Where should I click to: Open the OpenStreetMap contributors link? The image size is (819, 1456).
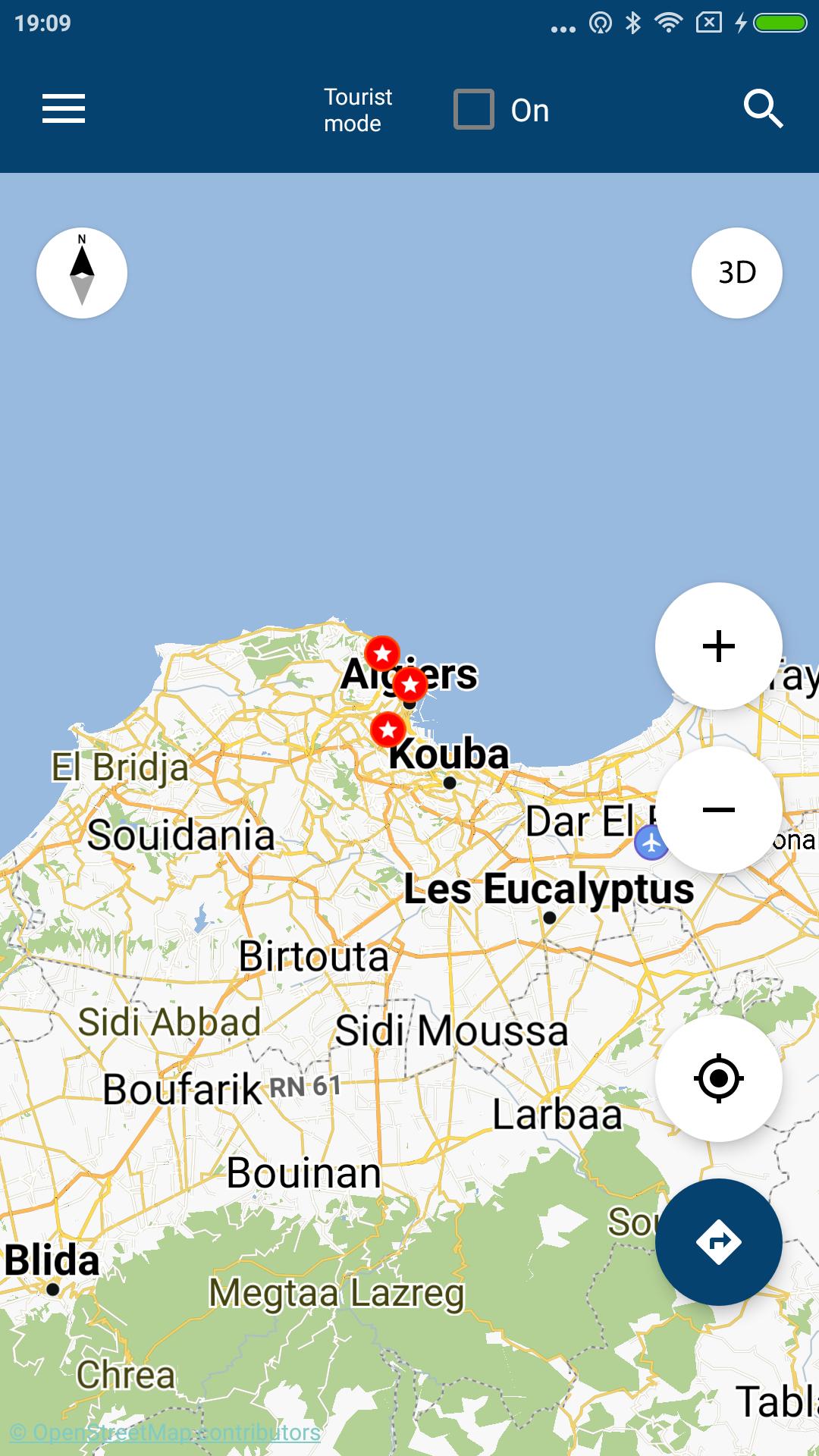pos(165,1432)
